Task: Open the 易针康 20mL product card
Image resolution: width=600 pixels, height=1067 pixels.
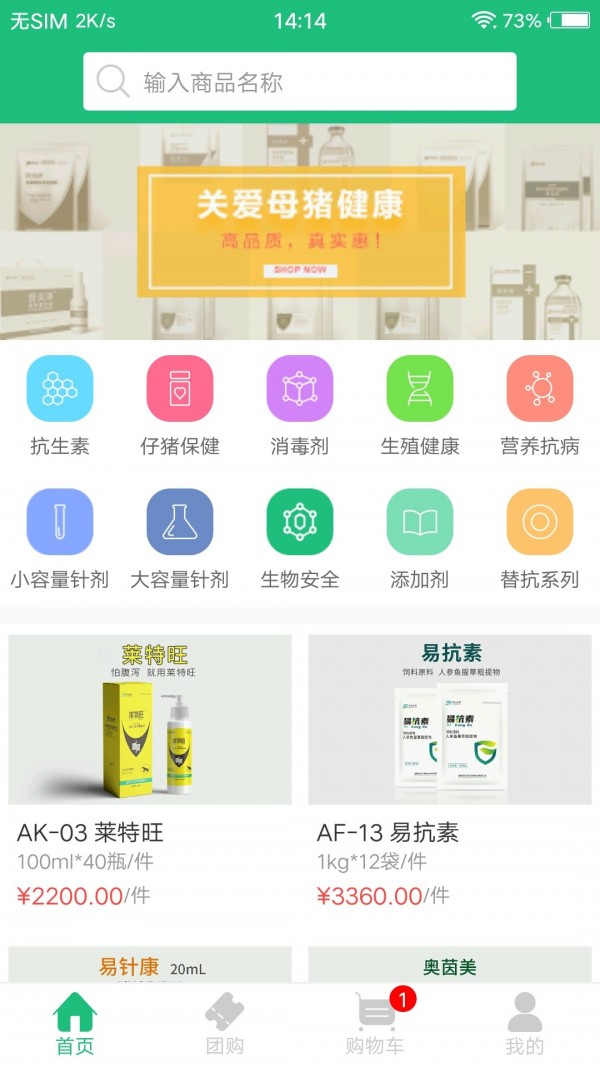Action: pyautogui.click(x=150, y=965)
